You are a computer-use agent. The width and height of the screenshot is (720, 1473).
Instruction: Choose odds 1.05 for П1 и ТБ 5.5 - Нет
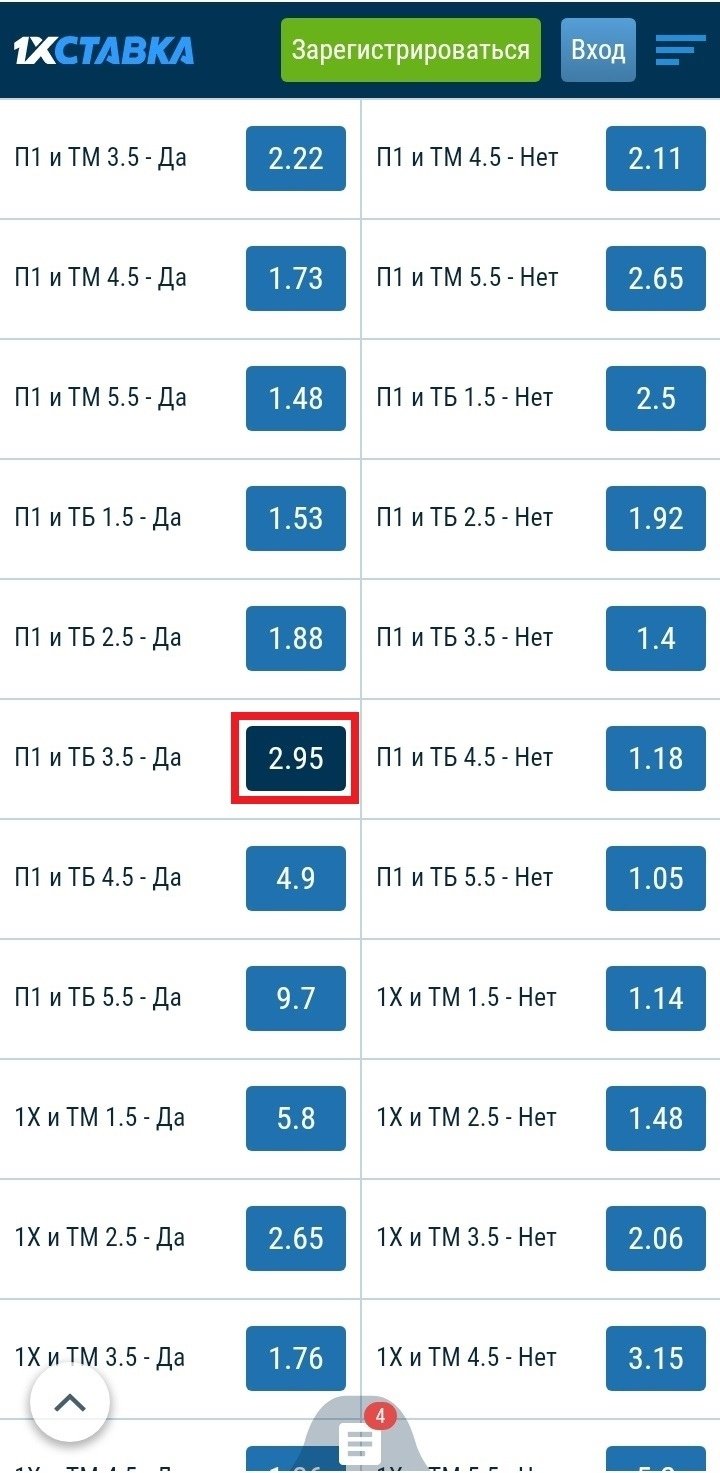click(x=656, y=878)
